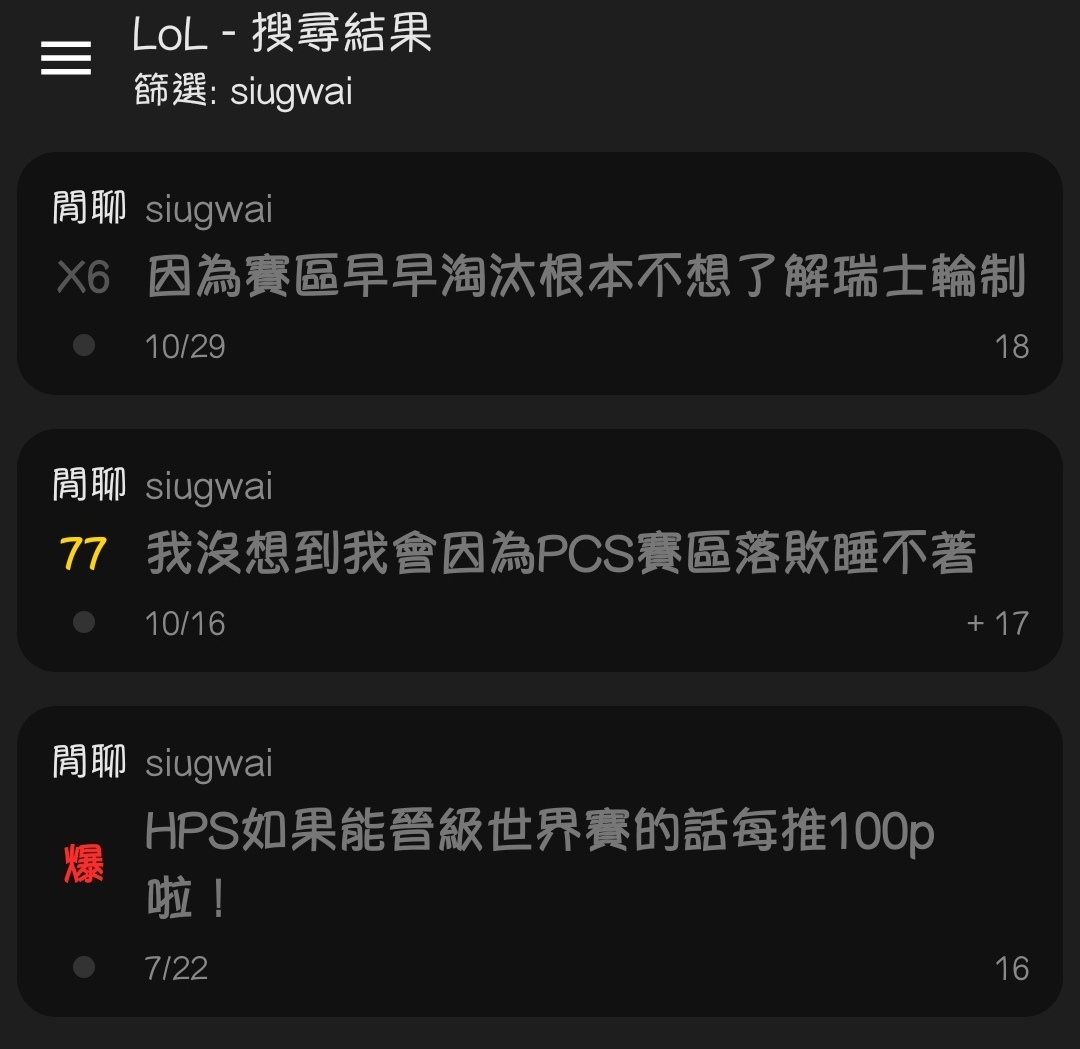Open the hamburger drawer menu

coord(66,58)
